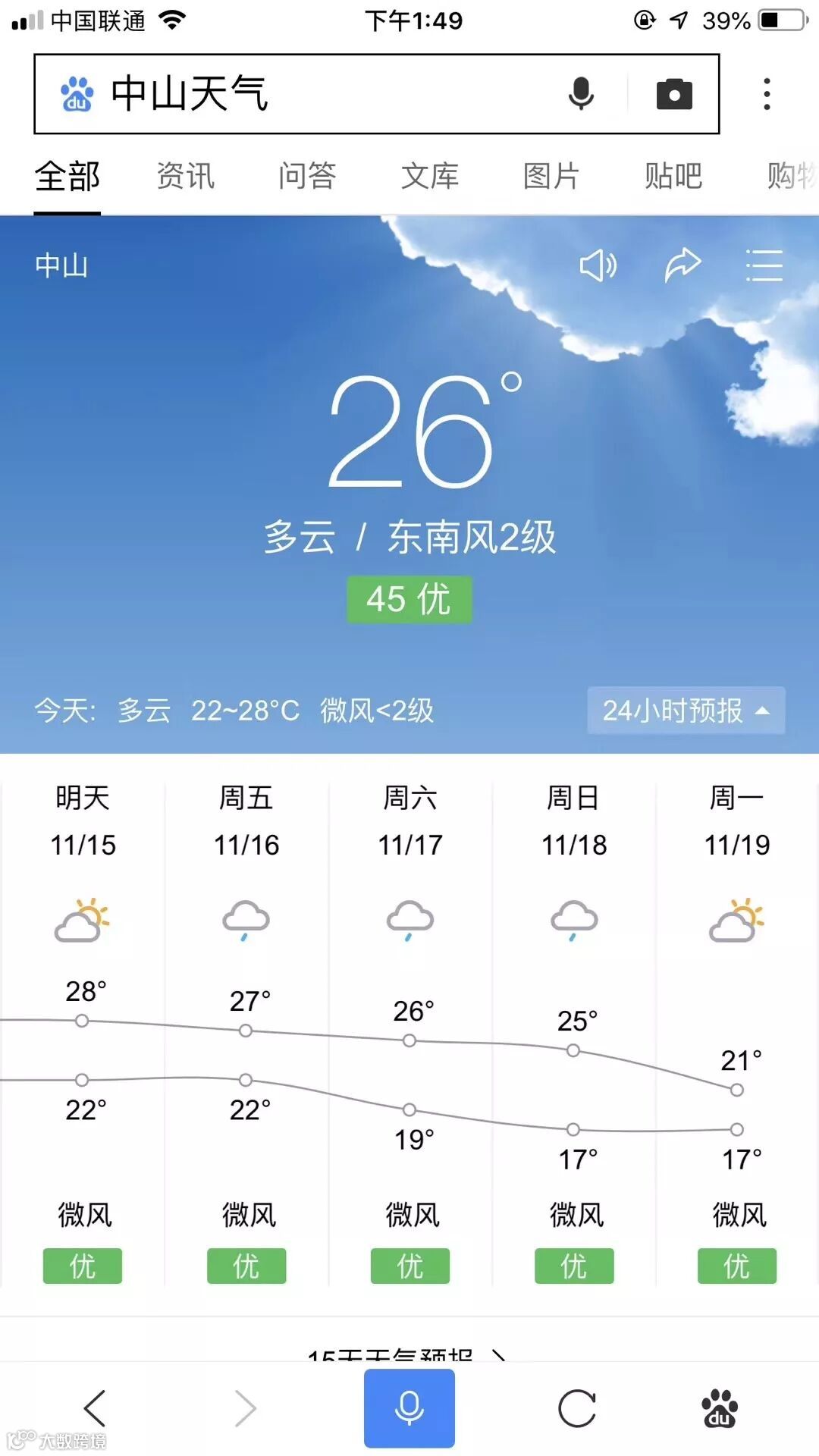The image size is (819, 1456).
Task: Start voice search from the search box microphone
Action: [x=581, y=94]
